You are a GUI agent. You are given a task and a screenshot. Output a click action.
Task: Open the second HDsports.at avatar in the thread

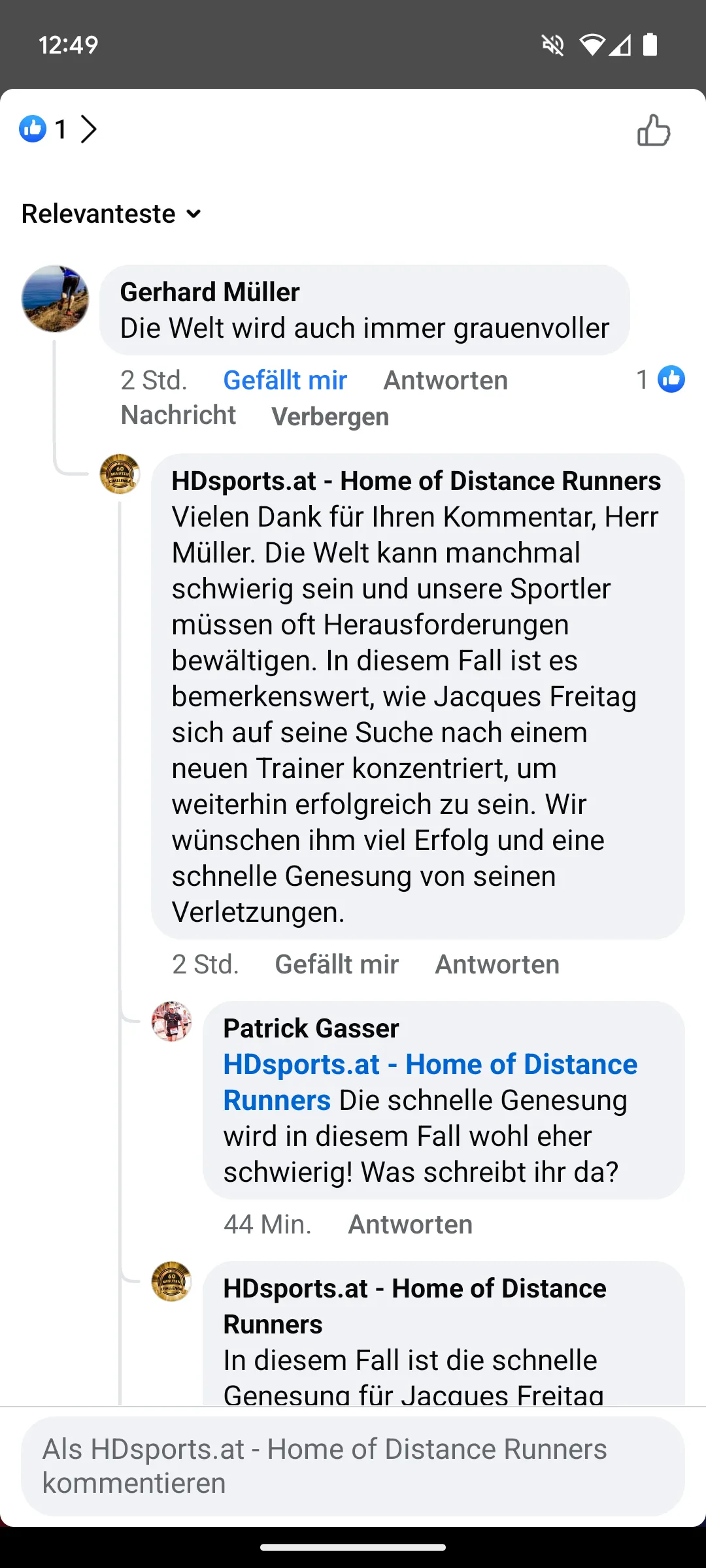coord(171,1282)
